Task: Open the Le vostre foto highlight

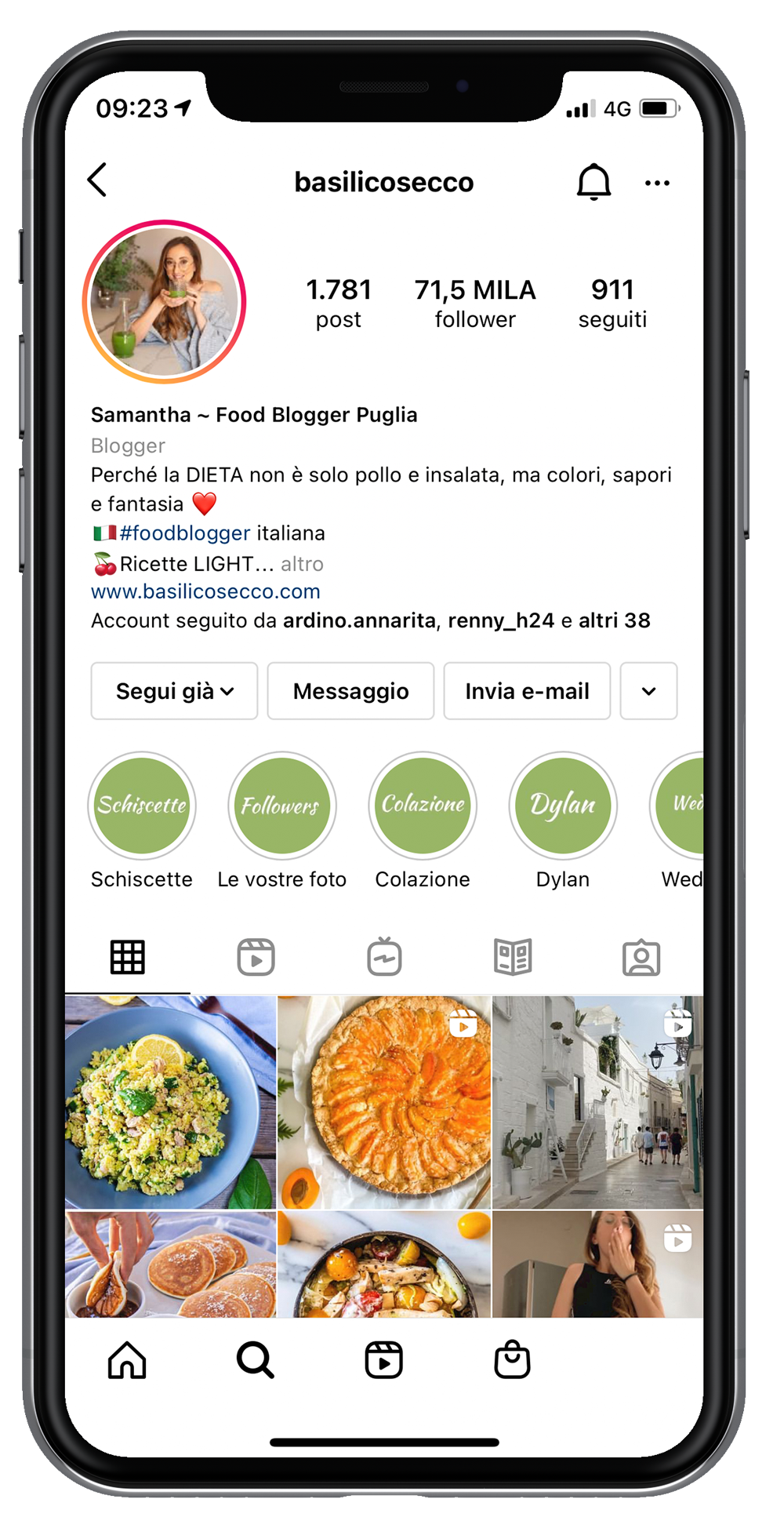Action: (x=282, y=806)
